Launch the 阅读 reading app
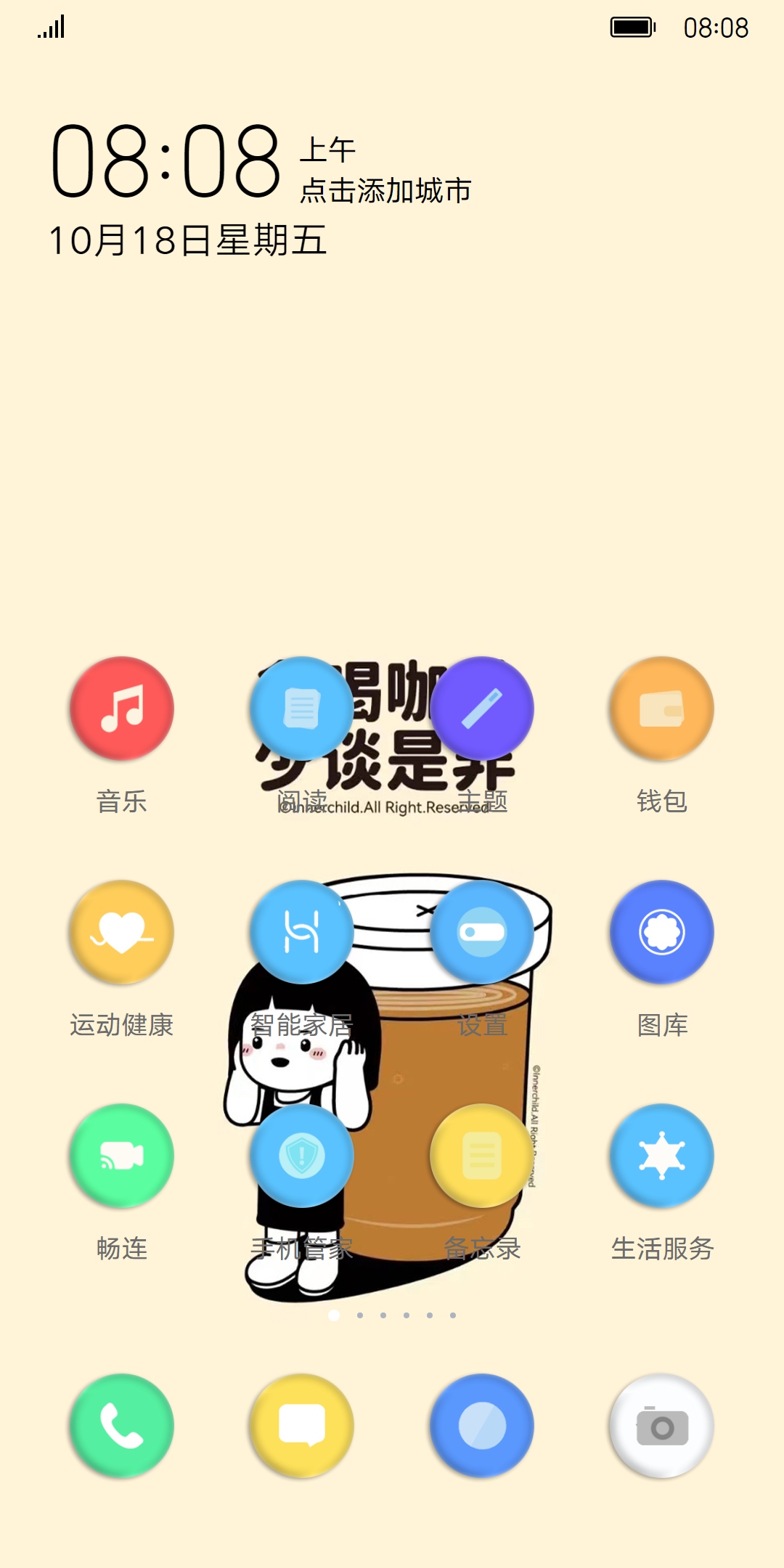This screenshot has width=784, height=1568. [x=301, y=709]
